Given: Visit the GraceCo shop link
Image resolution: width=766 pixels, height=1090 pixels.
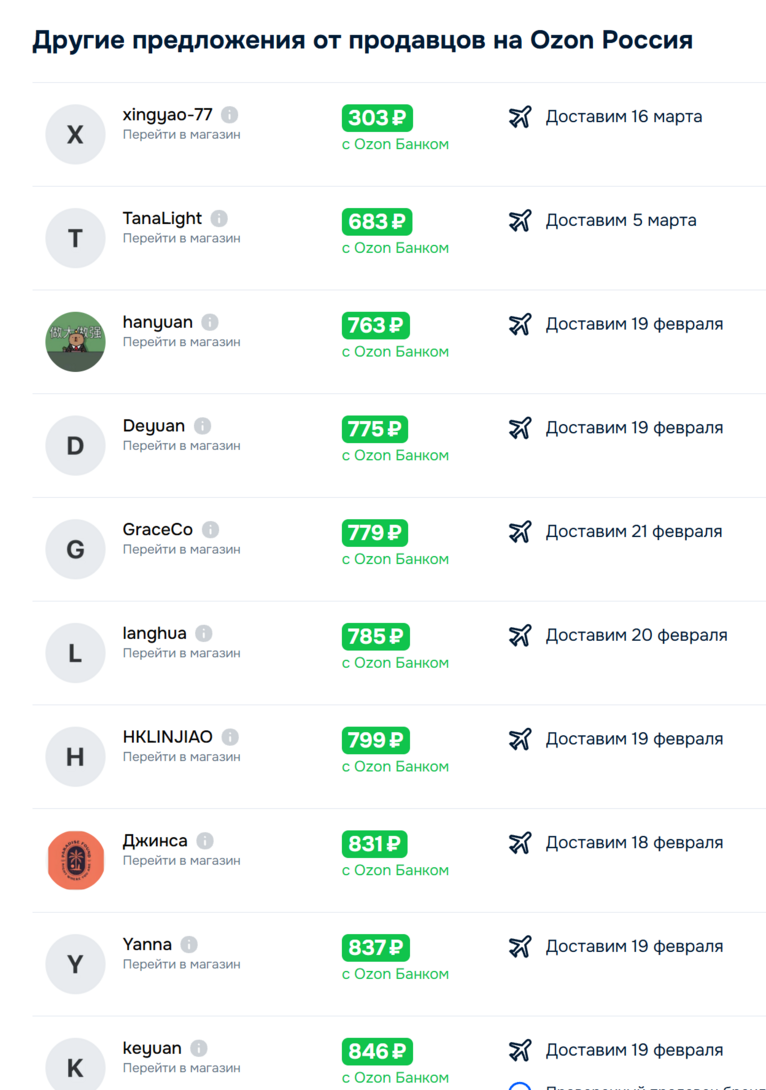Looking at the screenshot, I should coord(181,549).
